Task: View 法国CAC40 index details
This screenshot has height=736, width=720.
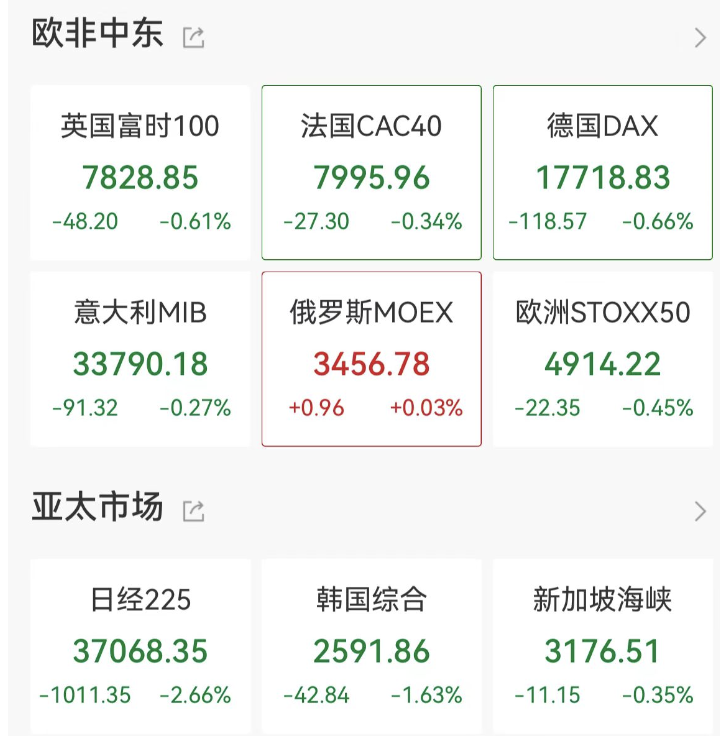Action: click(371, 173)
